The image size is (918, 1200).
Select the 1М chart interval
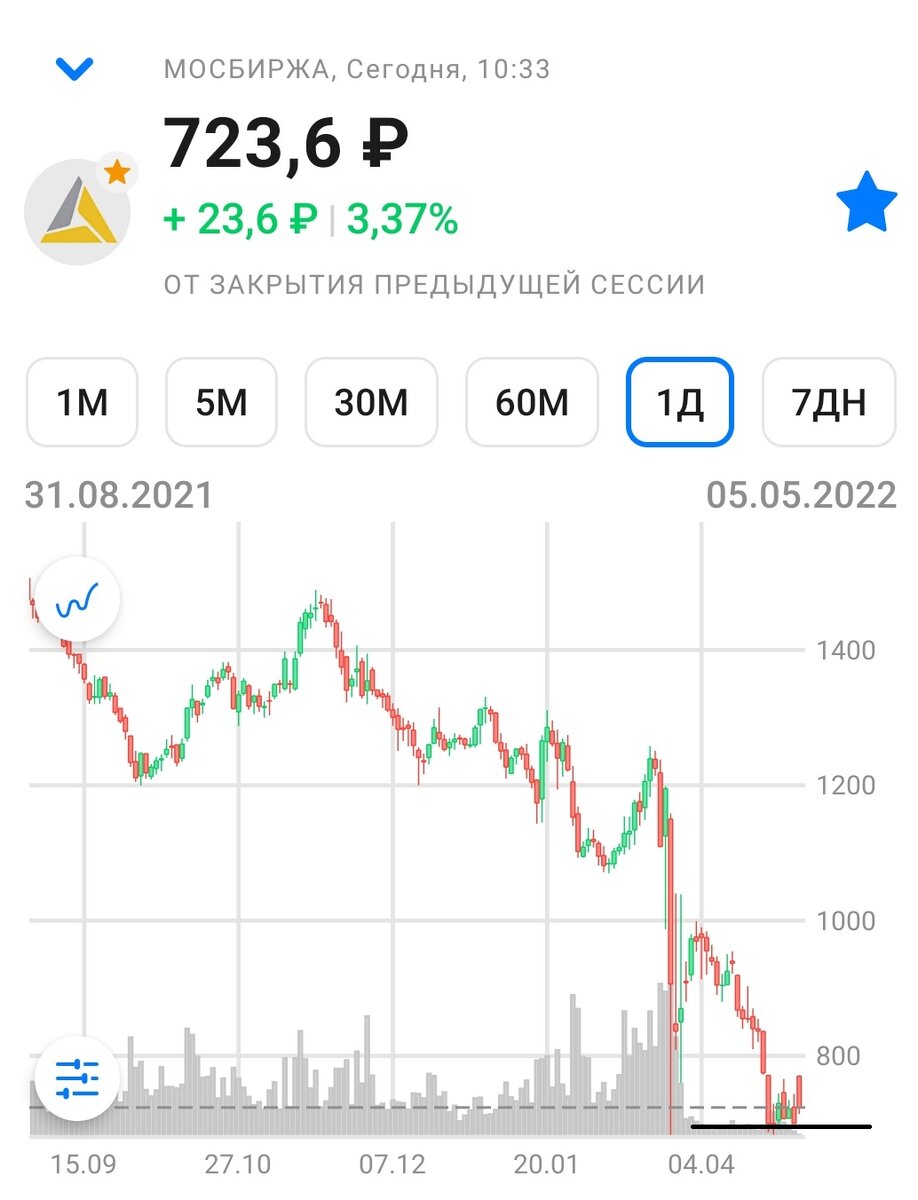pyautogui.click(x=82, y=402)
